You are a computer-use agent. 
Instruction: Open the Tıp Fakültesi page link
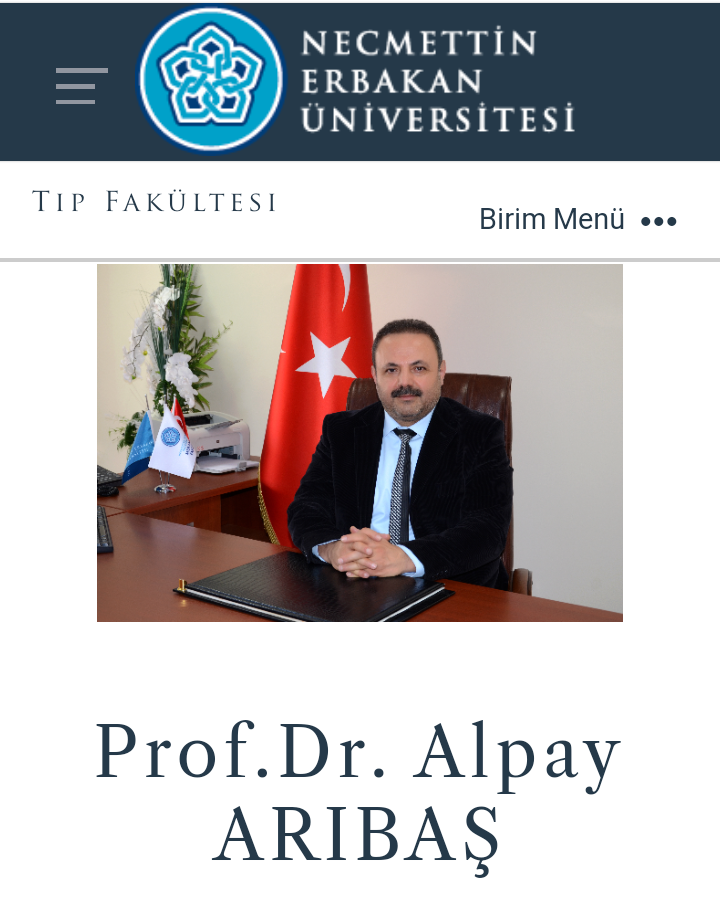coord(155,202)
